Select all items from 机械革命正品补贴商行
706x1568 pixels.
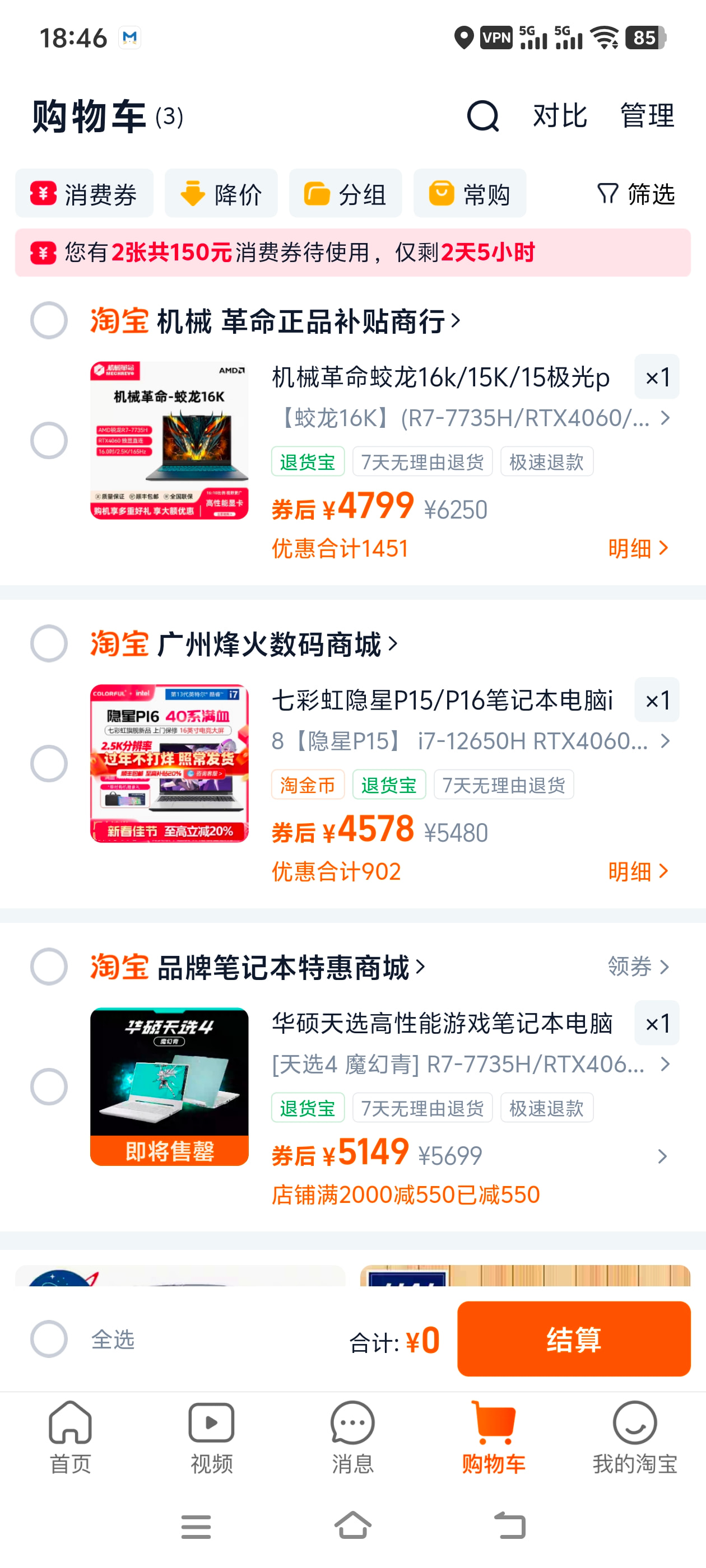pyautogui.click(x=49, y=320)
